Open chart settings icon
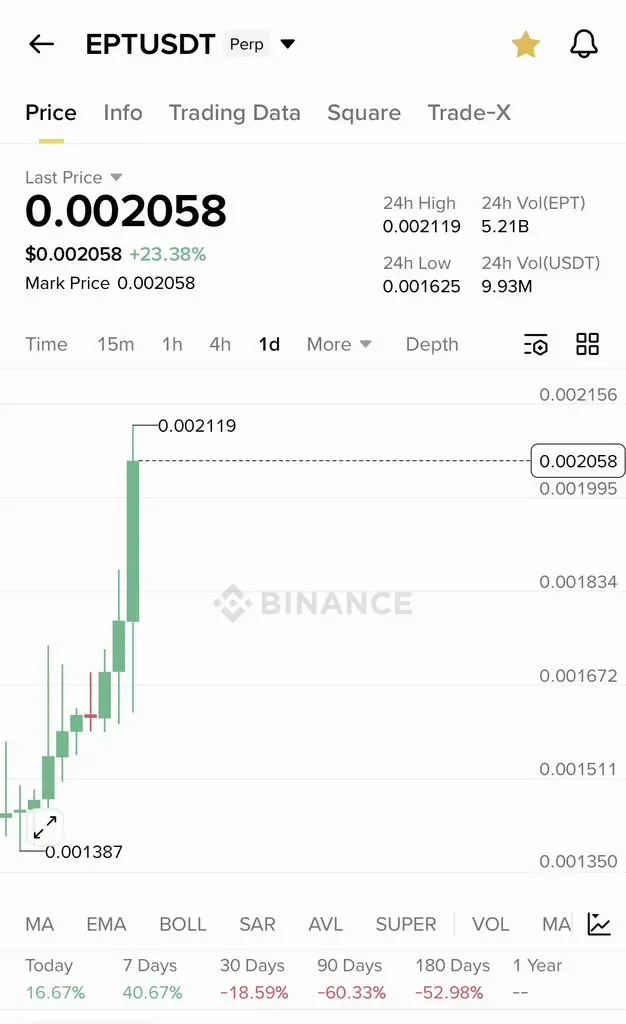This screenshot has width=626, height=1024. click(x=536, y=344)
